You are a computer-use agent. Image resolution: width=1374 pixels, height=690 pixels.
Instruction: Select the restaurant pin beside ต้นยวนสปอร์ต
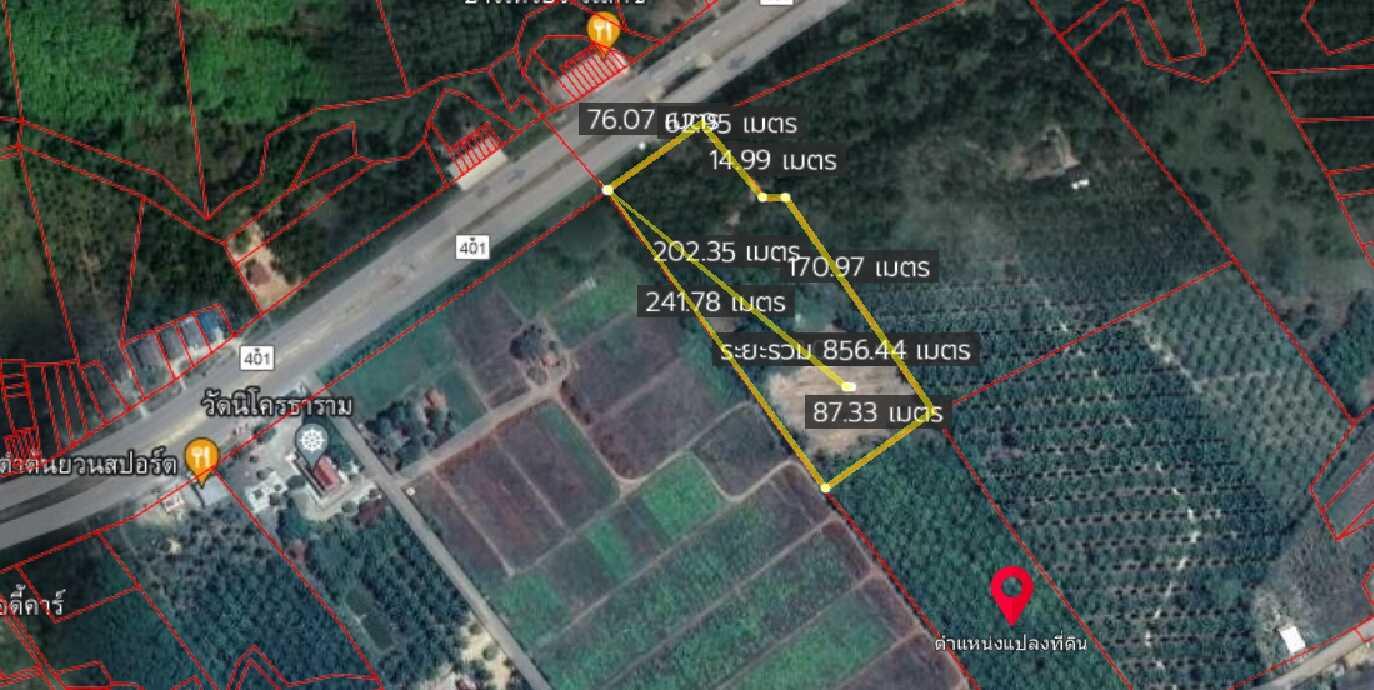pos(203,459)
